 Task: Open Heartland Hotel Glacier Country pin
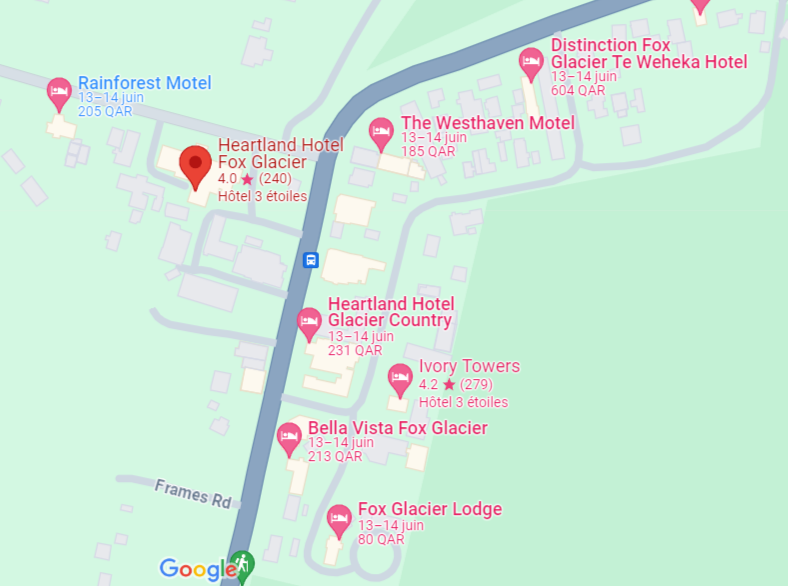[309, 321]
